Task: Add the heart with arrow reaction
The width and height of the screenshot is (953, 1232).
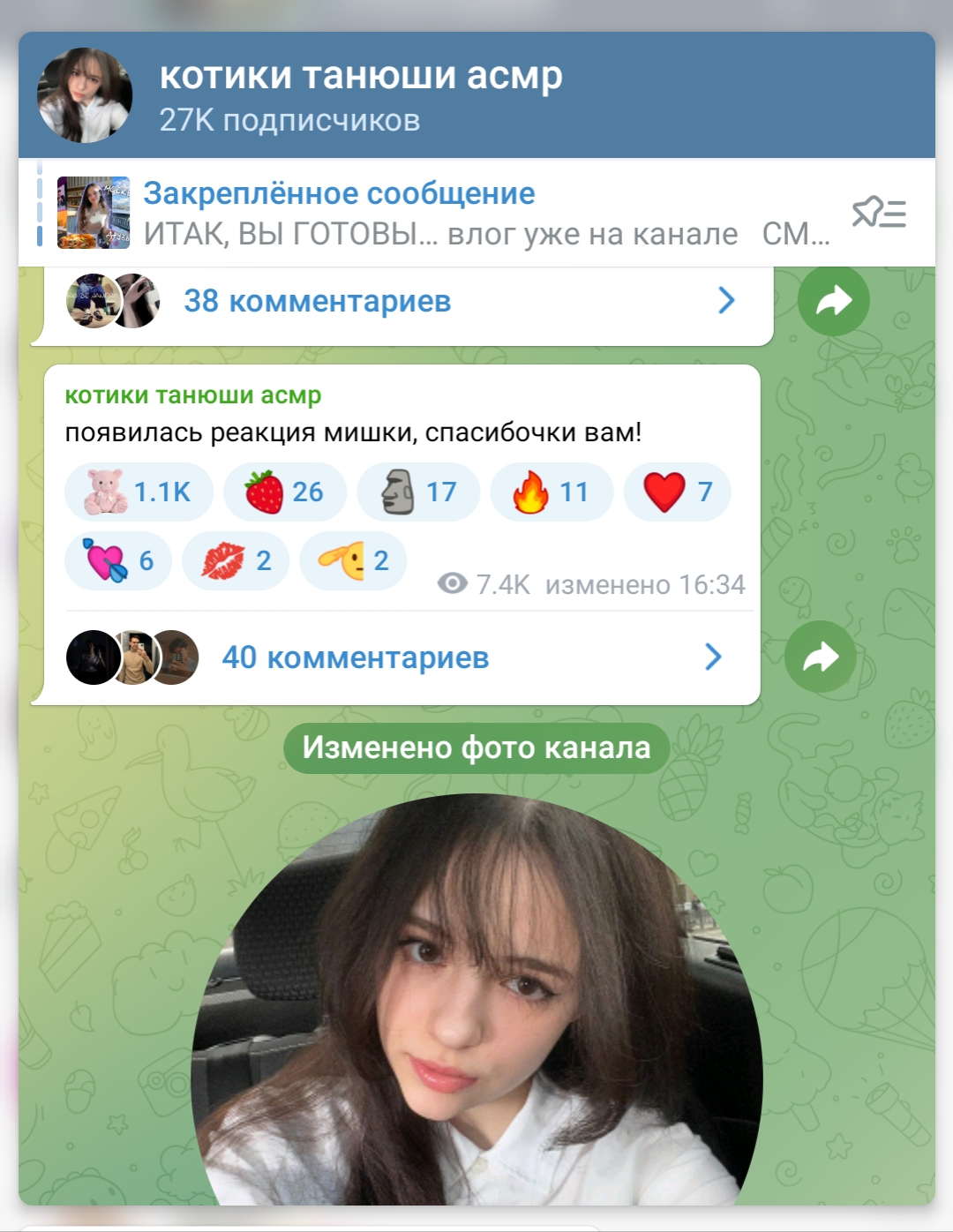Action: pyautogui.click(x=118, y=560)
